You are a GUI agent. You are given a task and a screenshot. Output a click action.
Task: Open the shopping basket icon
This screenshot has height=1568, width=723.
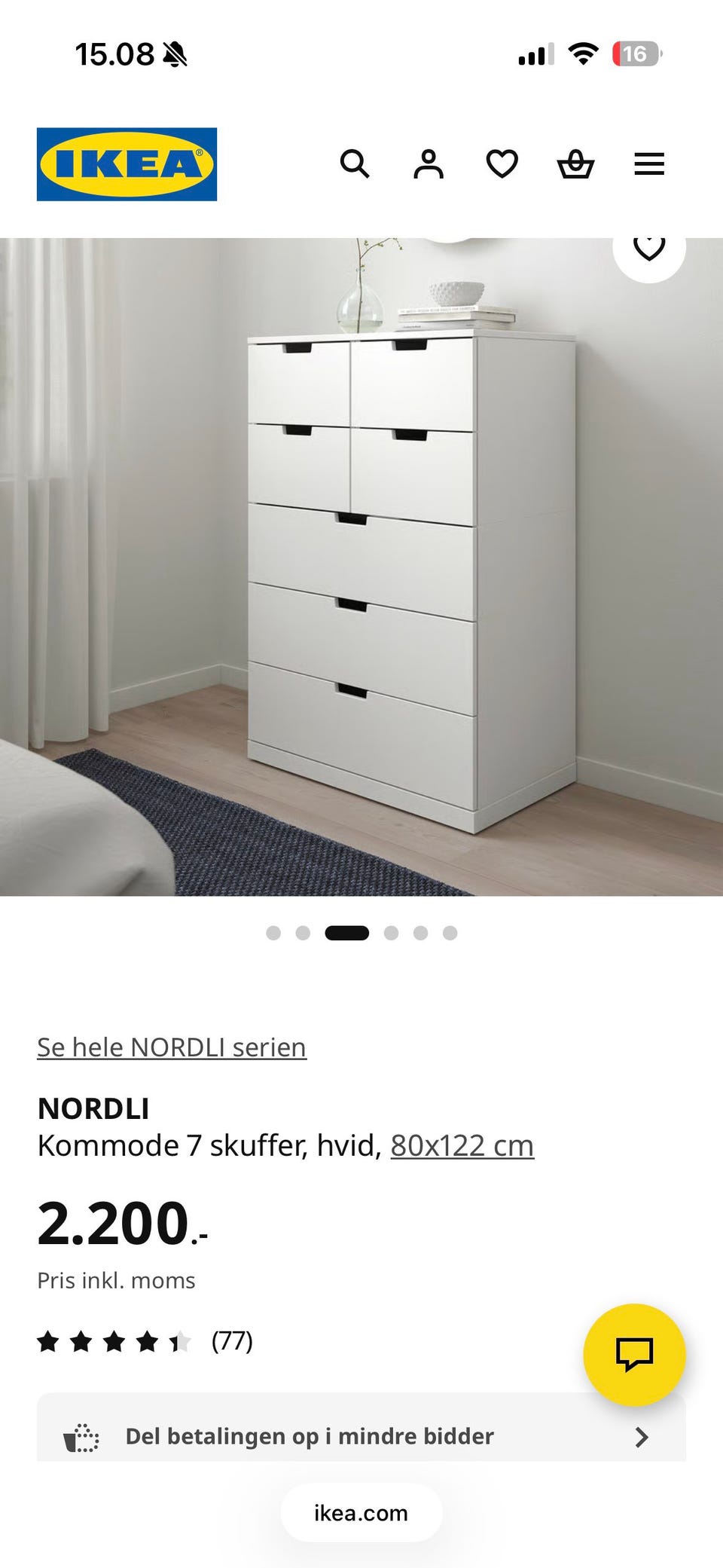click(575, 164)
